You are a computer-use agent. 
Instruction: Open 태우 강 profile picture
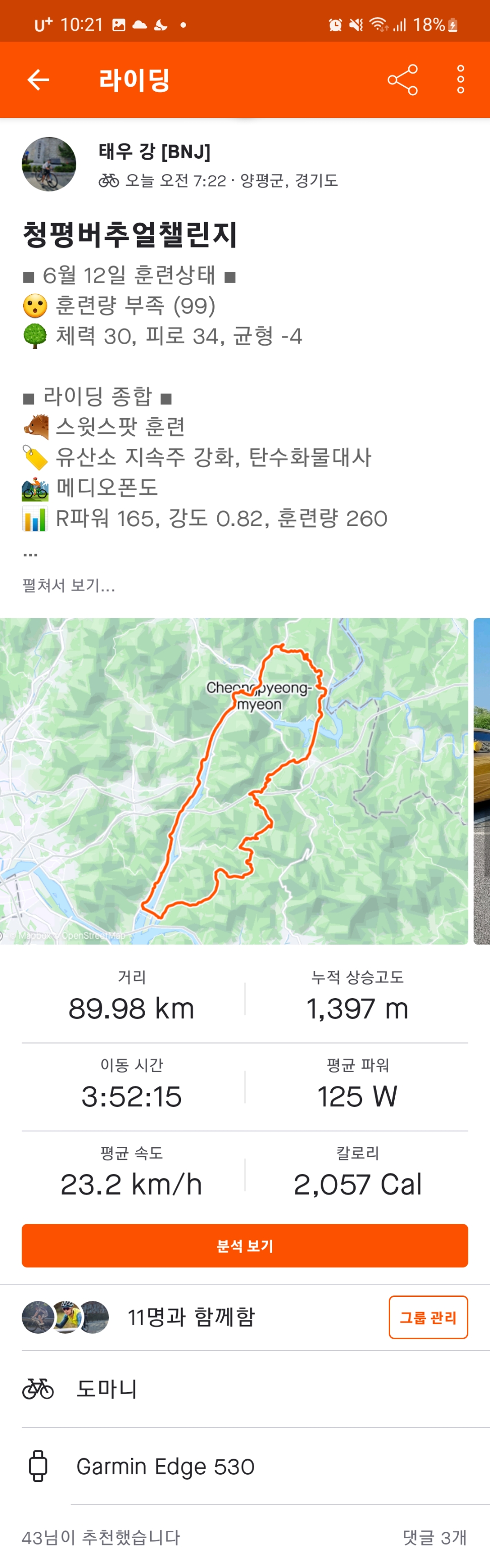(x=49, y=164)
